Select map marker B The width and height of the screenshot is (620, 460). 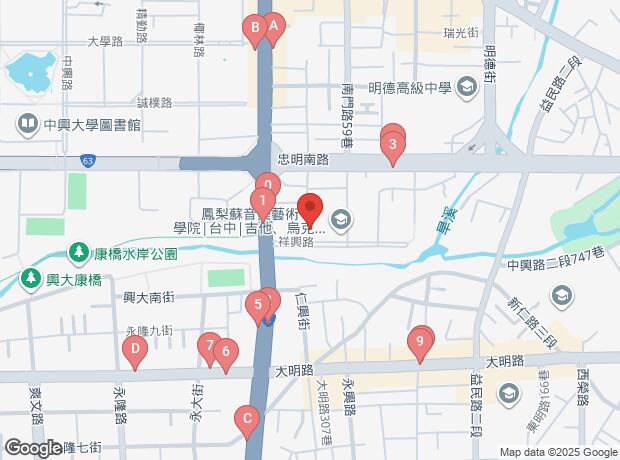pos(256,29)
